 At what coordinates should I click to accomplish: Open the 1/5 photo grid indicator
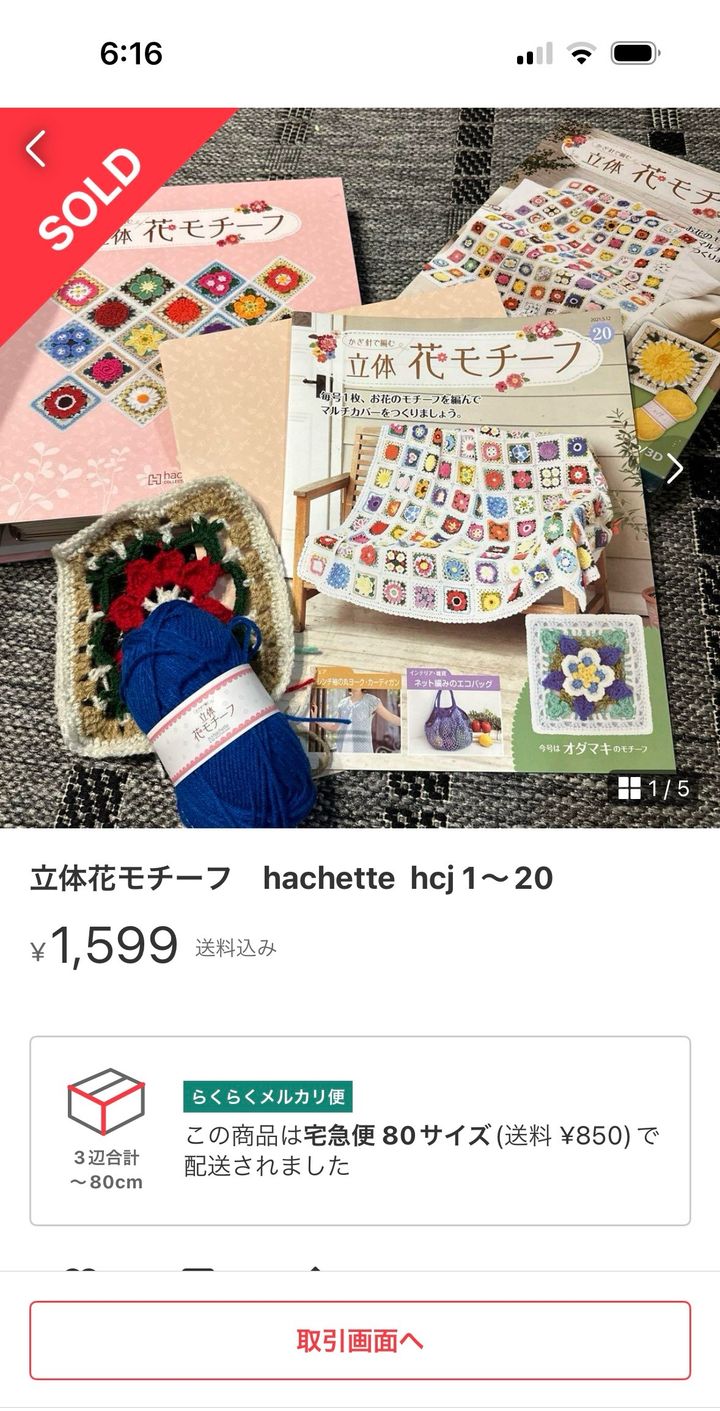point(654,788)
